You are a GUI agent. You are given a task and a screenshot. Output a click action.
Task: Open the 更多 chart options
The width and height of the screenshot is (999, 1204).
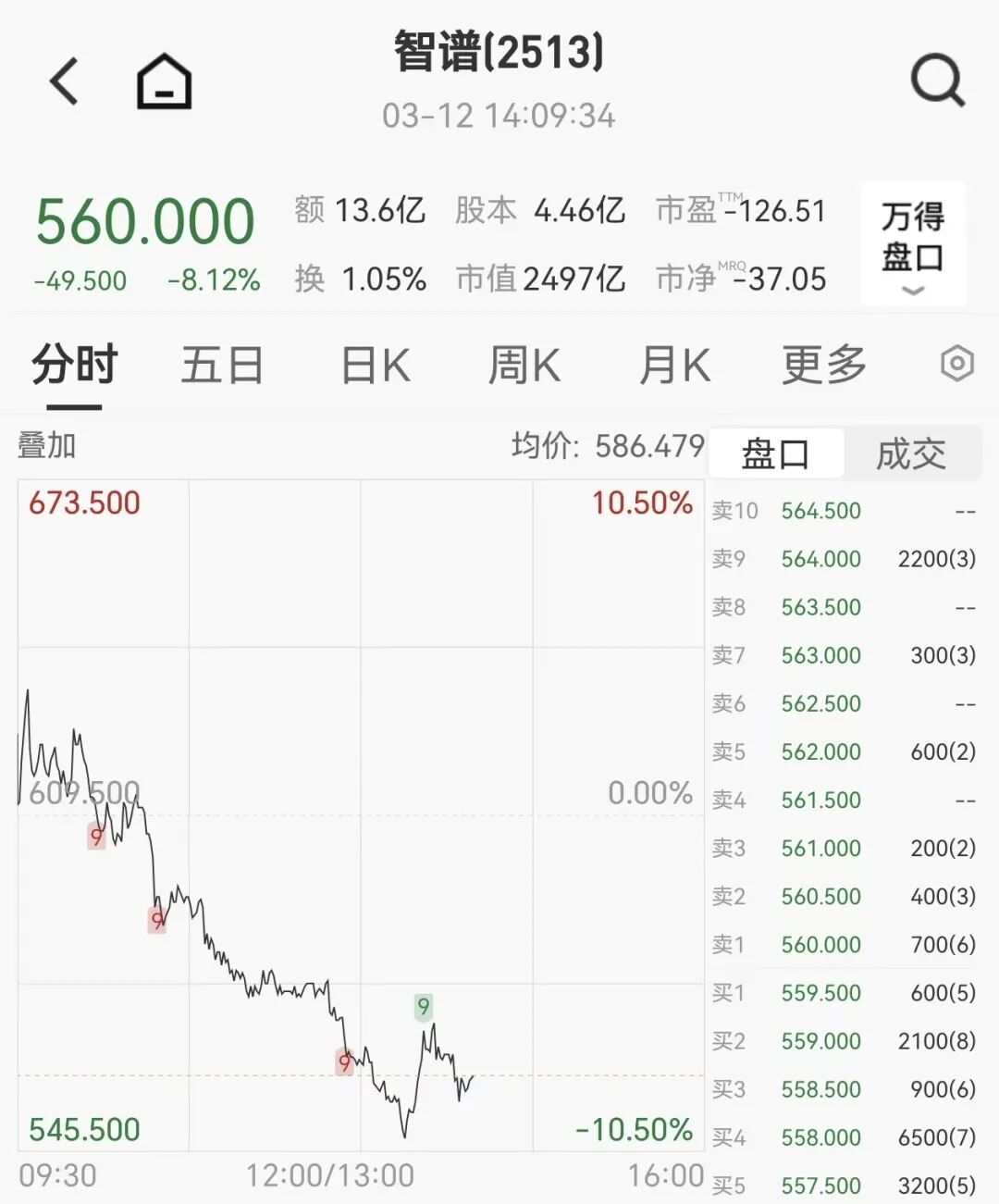(823, 365)
